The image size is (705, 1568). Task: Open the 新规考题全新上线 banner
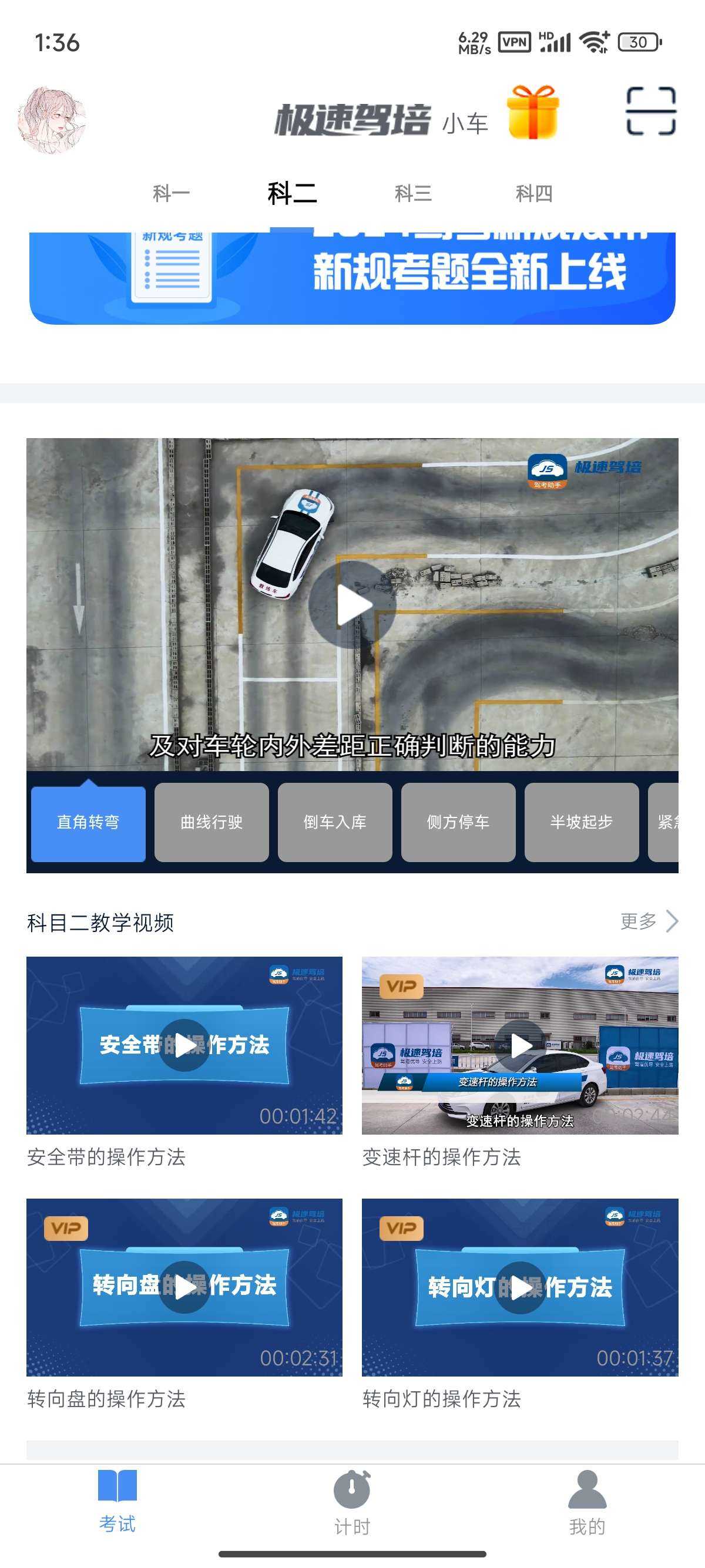[352, 278]
